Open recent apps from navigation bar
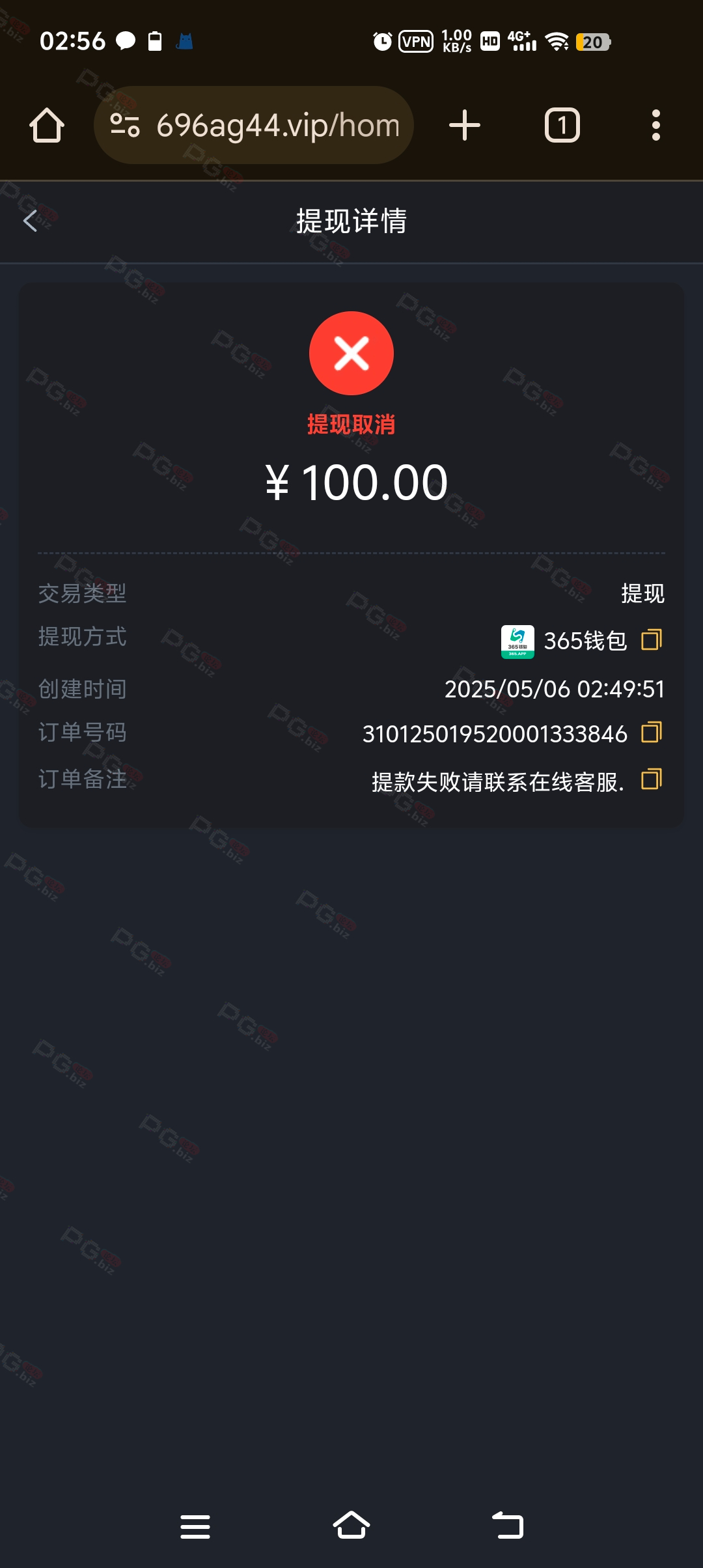The image size is (703, 1568). (x=195, y=1526)
